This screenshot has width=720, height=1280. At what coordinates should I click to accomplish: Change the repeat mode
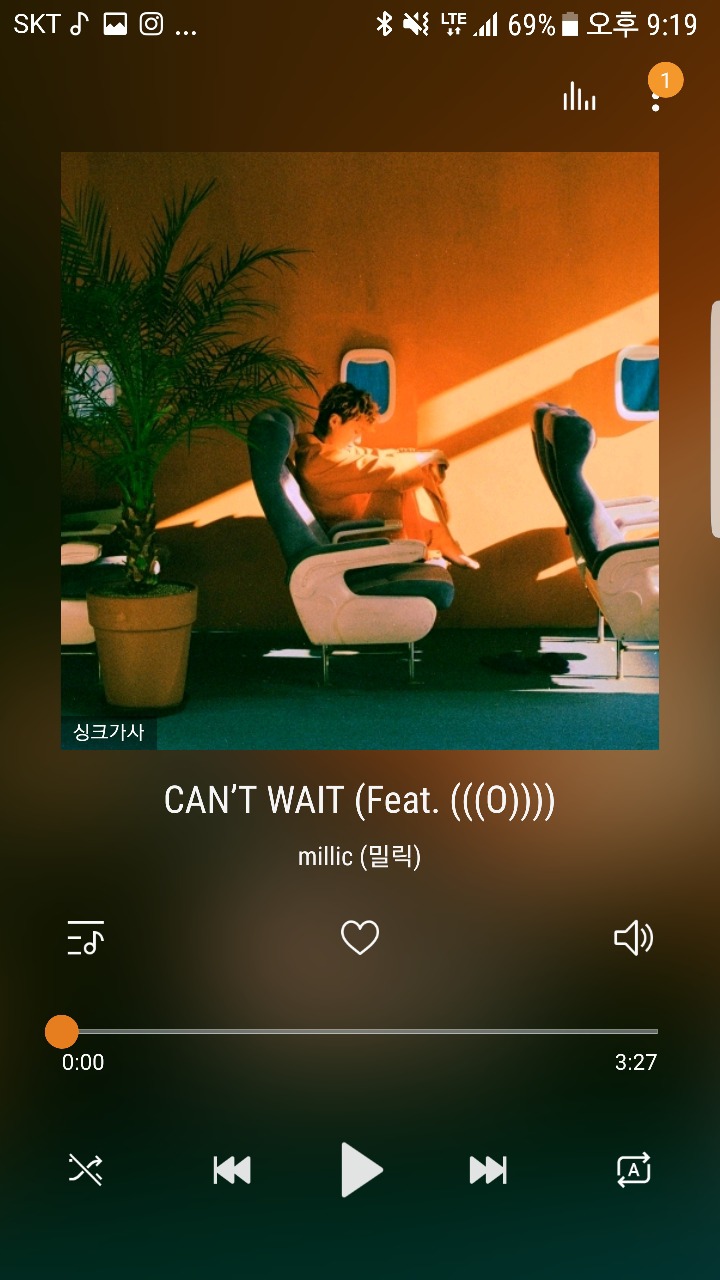point(634,1169)
